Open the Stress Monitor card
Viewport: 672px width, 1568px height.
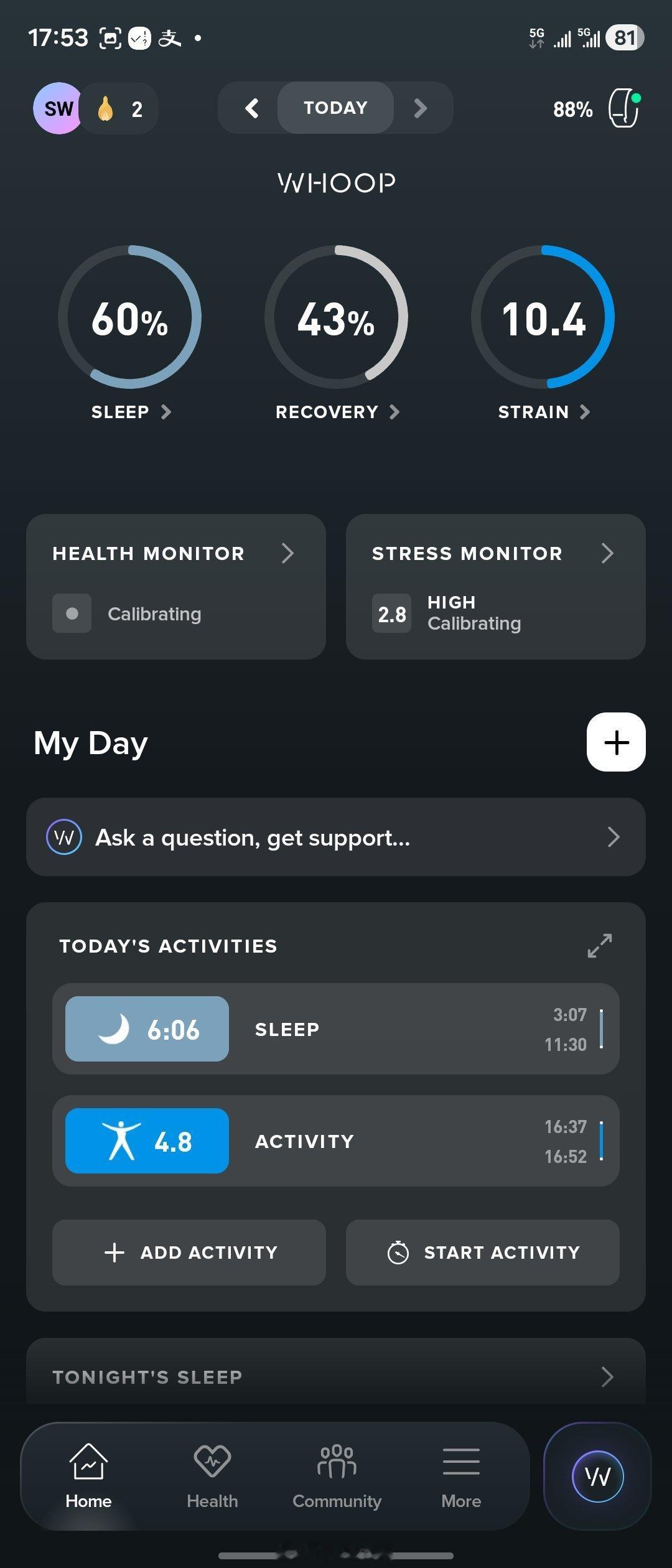click(x=495, y=586)
